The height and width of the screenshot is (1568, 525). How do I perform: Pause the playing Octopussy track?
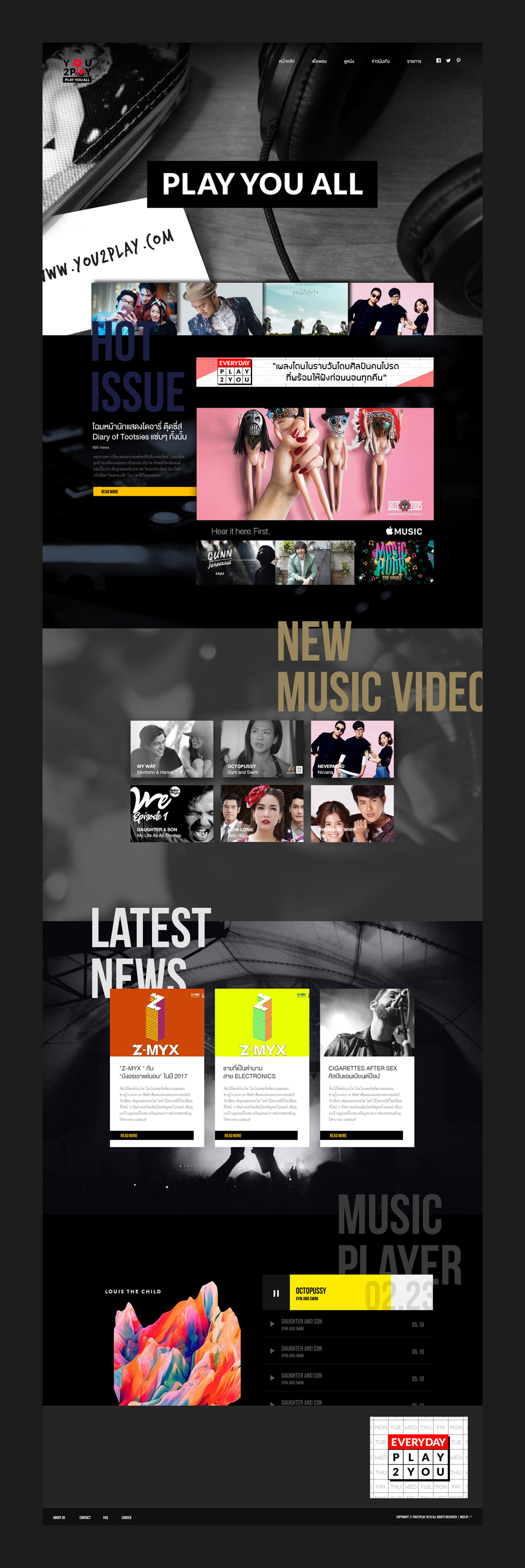pos(276,1293)
